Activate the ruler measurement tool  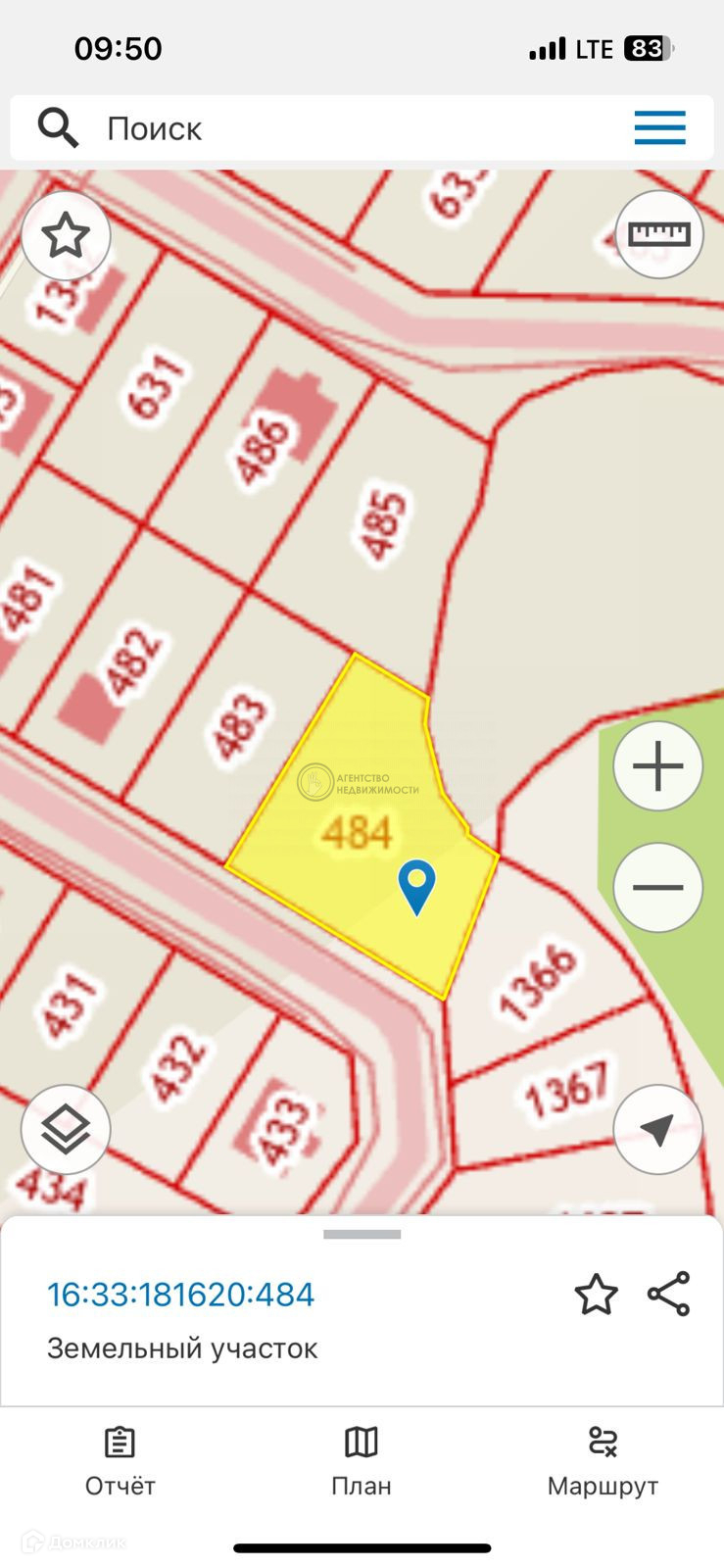click(659, 234)
